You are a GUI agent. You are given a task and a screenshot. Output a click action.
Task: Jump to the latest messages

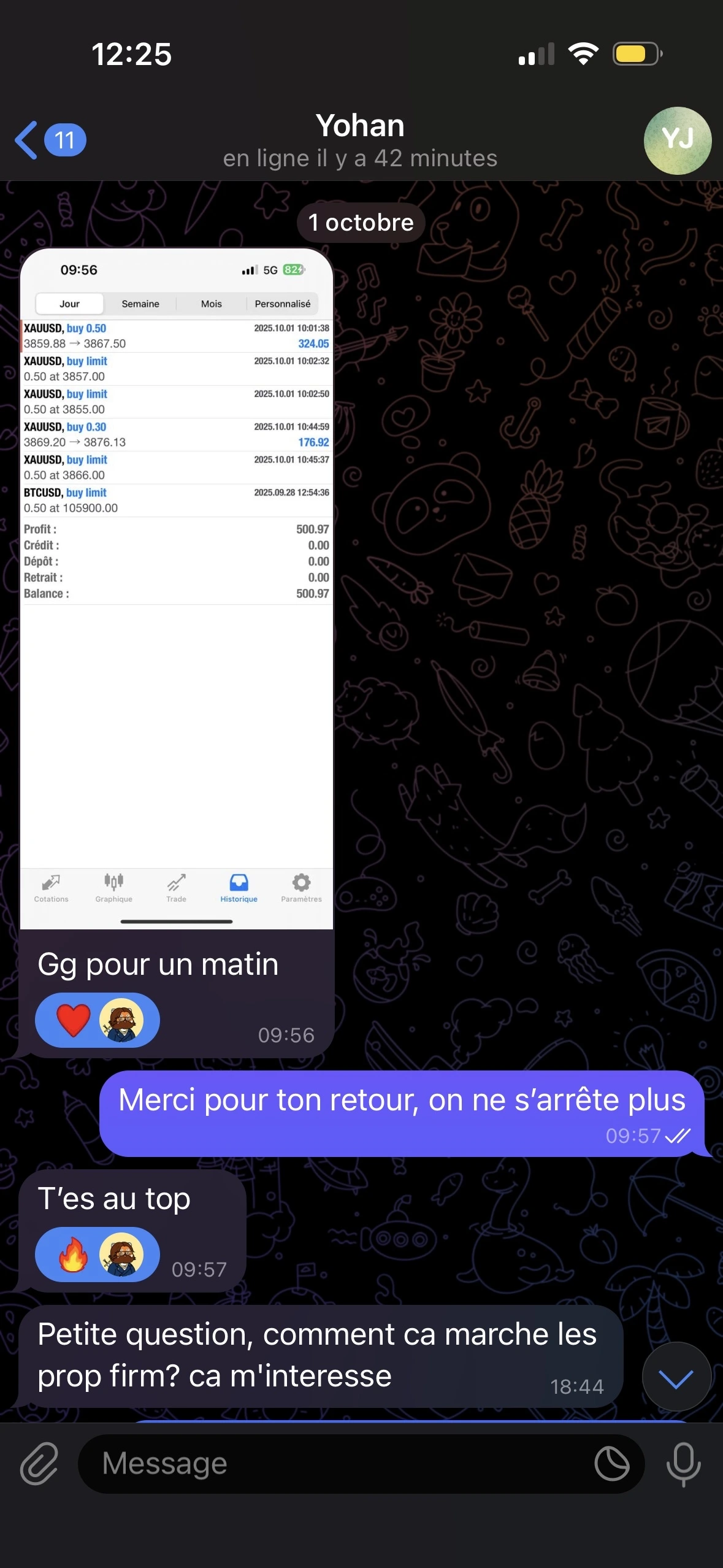click(676, 1378)
